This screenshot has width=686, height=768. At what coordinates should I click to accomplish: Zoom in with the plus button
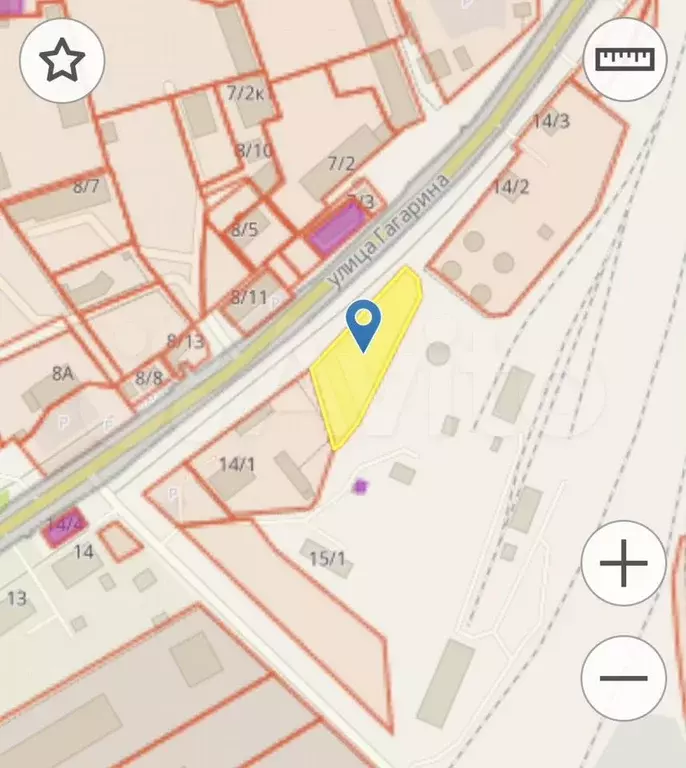pyautogui.click(x=623, y=564)
